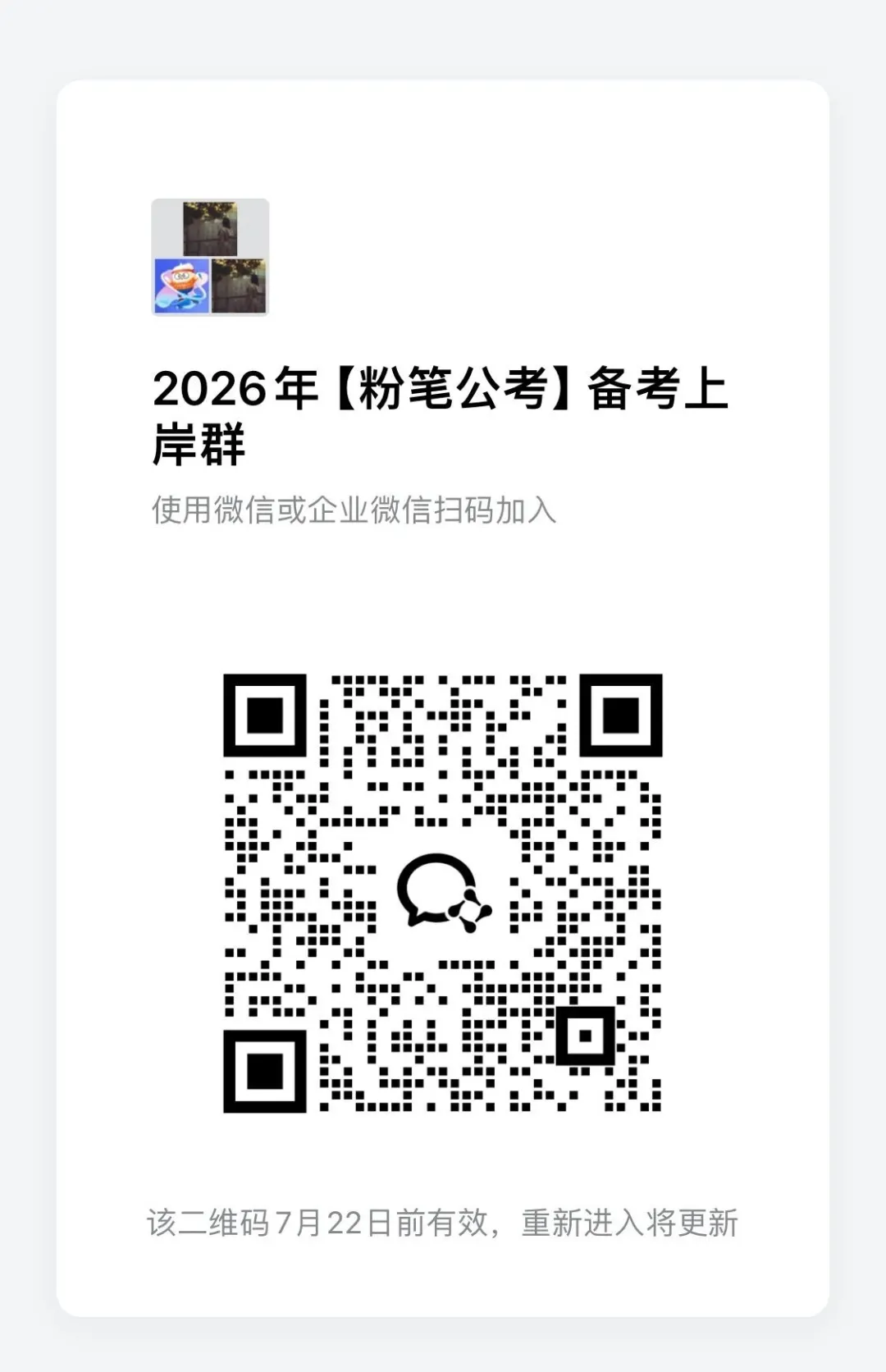This screenshot has height=1372, width=886.
Task: Click the group avatar collage thumbnail
Action: (x=209, y=258)
